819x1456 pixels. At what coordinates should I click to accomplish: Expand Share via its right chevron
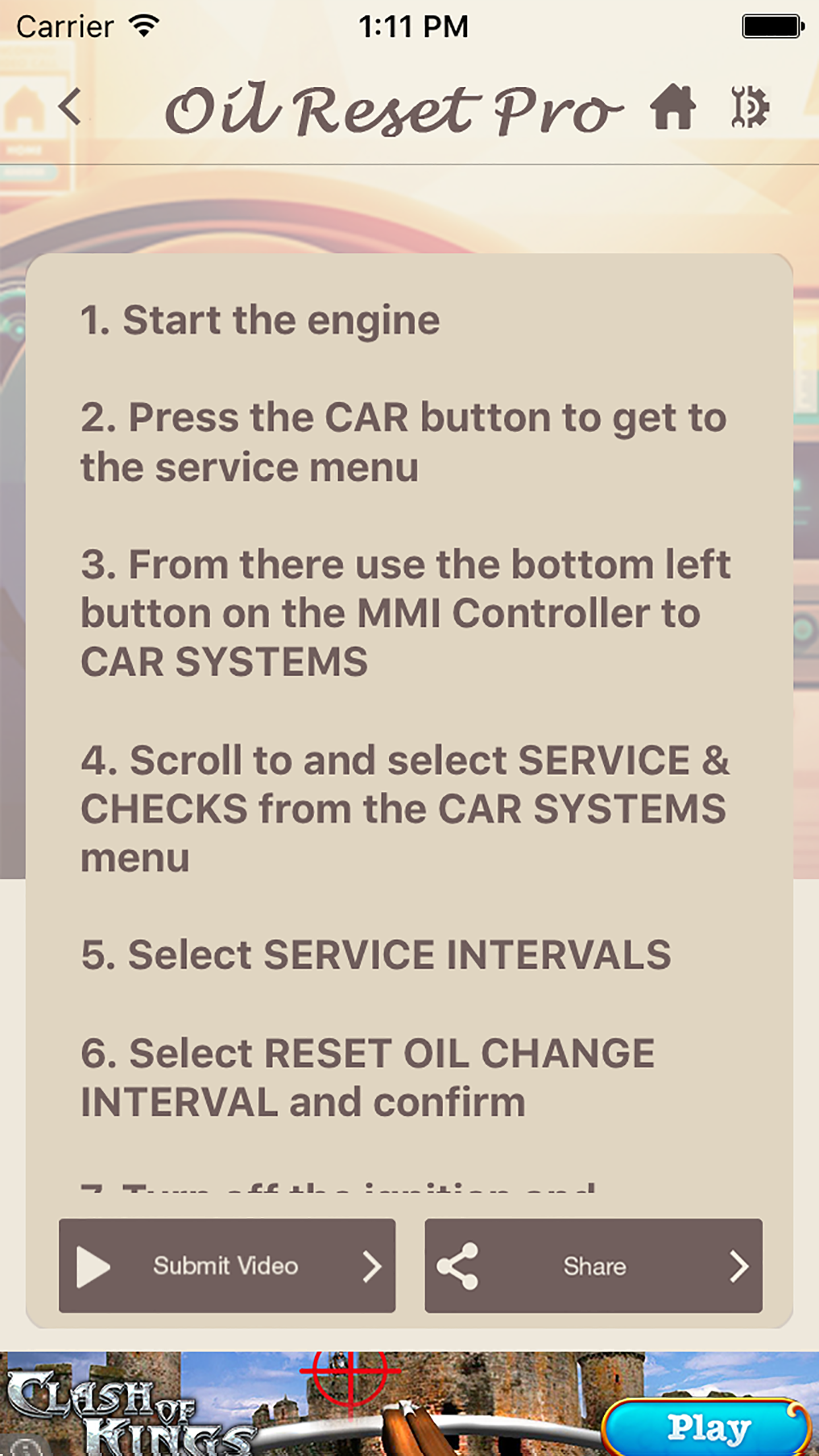tap(740, 1266)
